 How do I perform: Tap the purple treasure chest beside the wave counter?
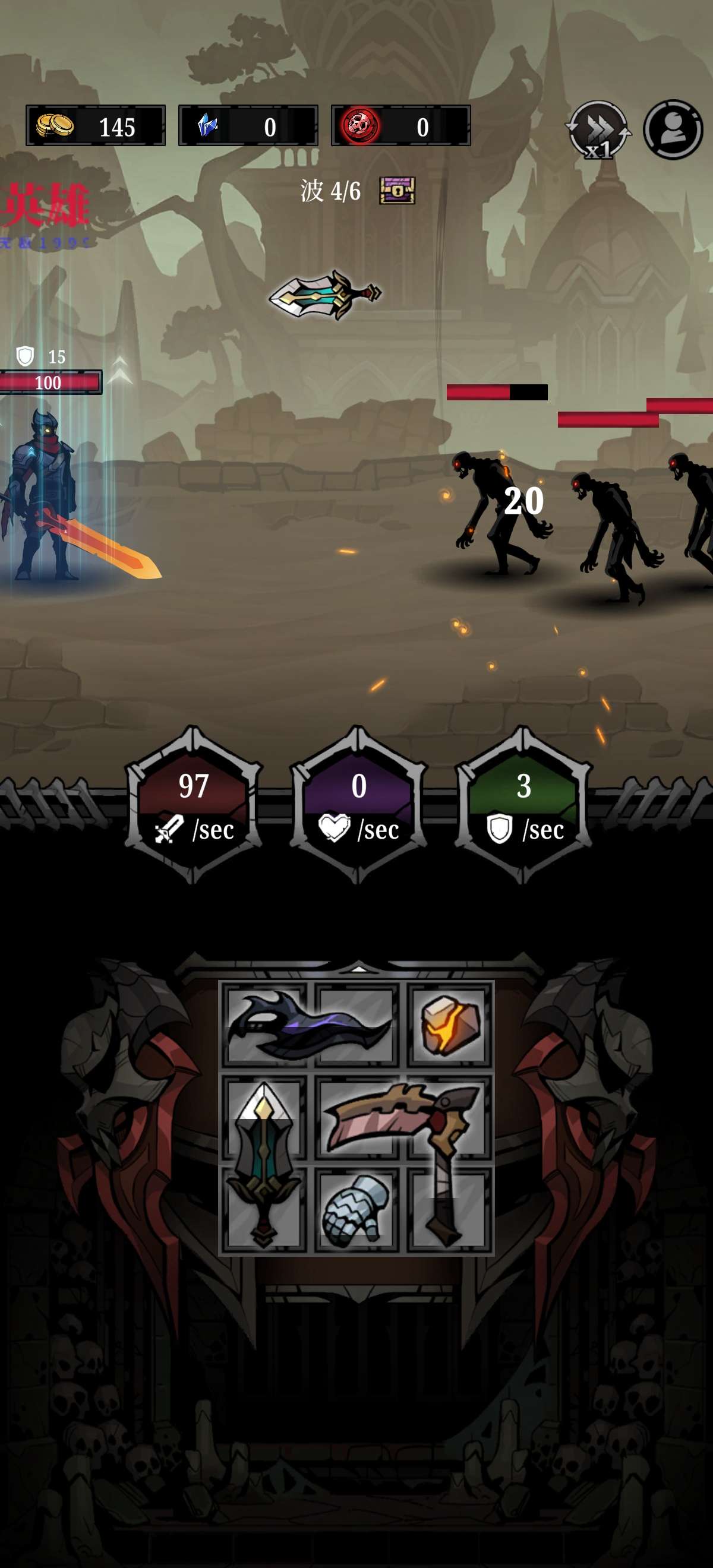[397, 191]
